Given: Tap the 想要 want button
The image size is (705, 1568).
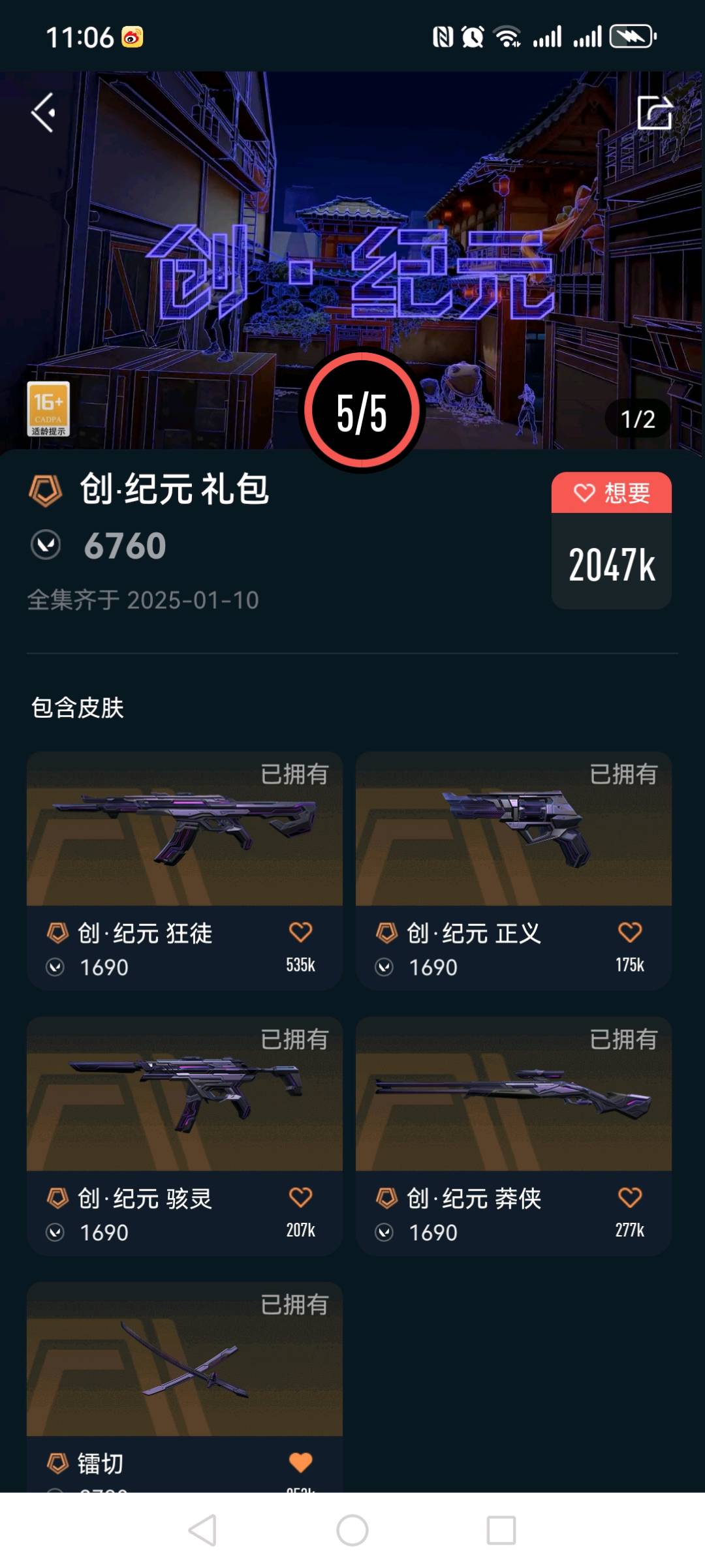Looking at the screenshot, I should coord(611,493).
